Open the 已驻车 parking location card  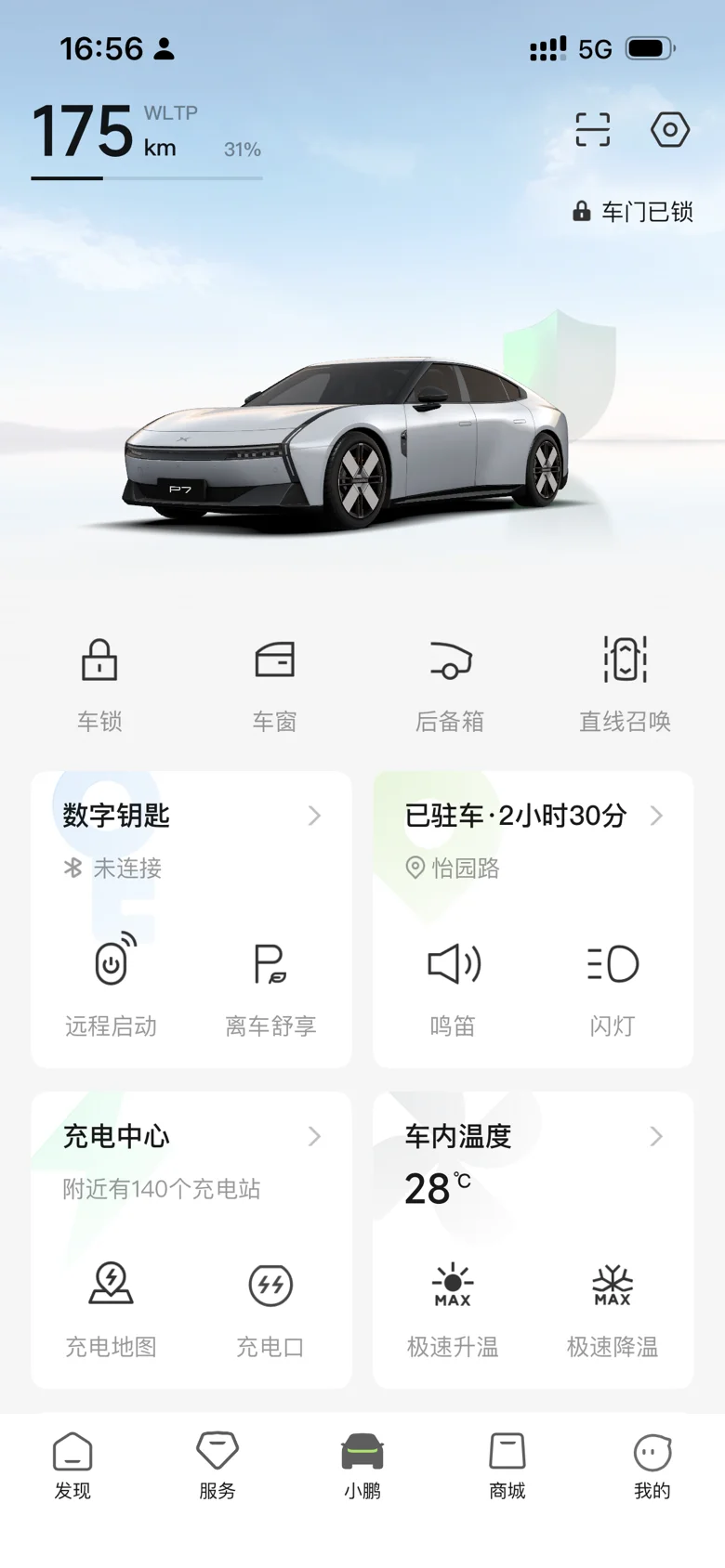pyautogui.click(x=533, y=817)
